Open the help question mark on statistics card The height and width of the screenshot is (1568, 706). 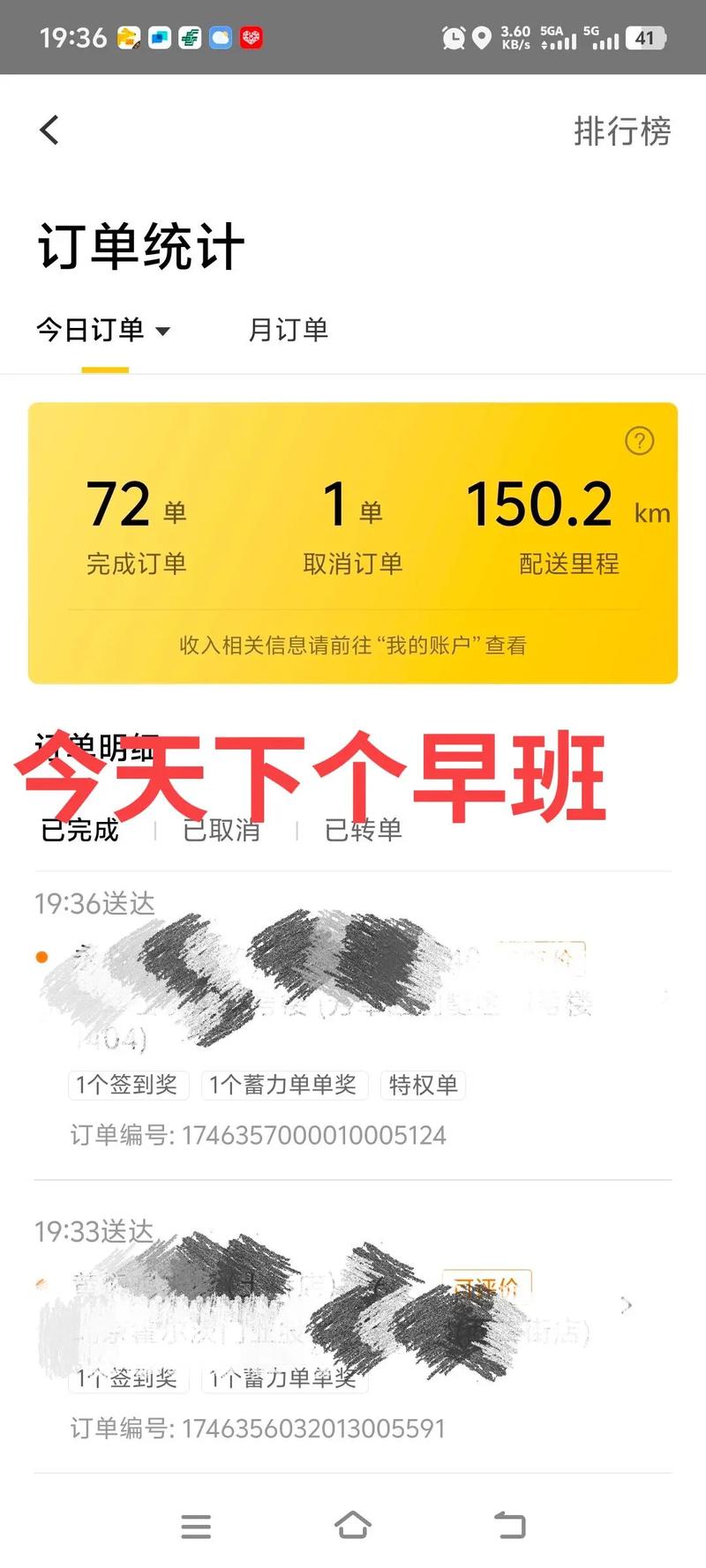click(x=642, y=441)
